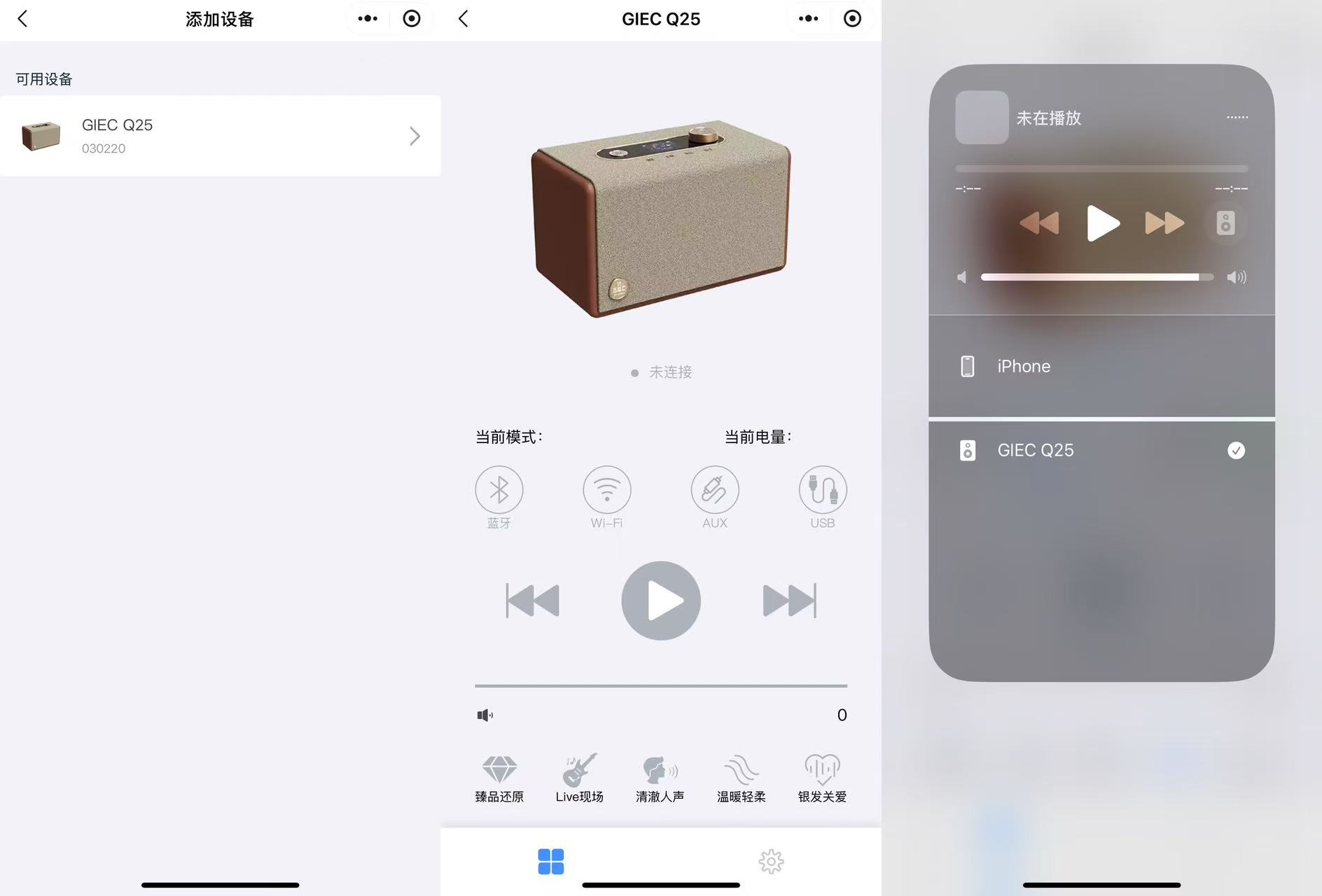
Task: Open the settings gear tab
Action: (x=771, y=861)
